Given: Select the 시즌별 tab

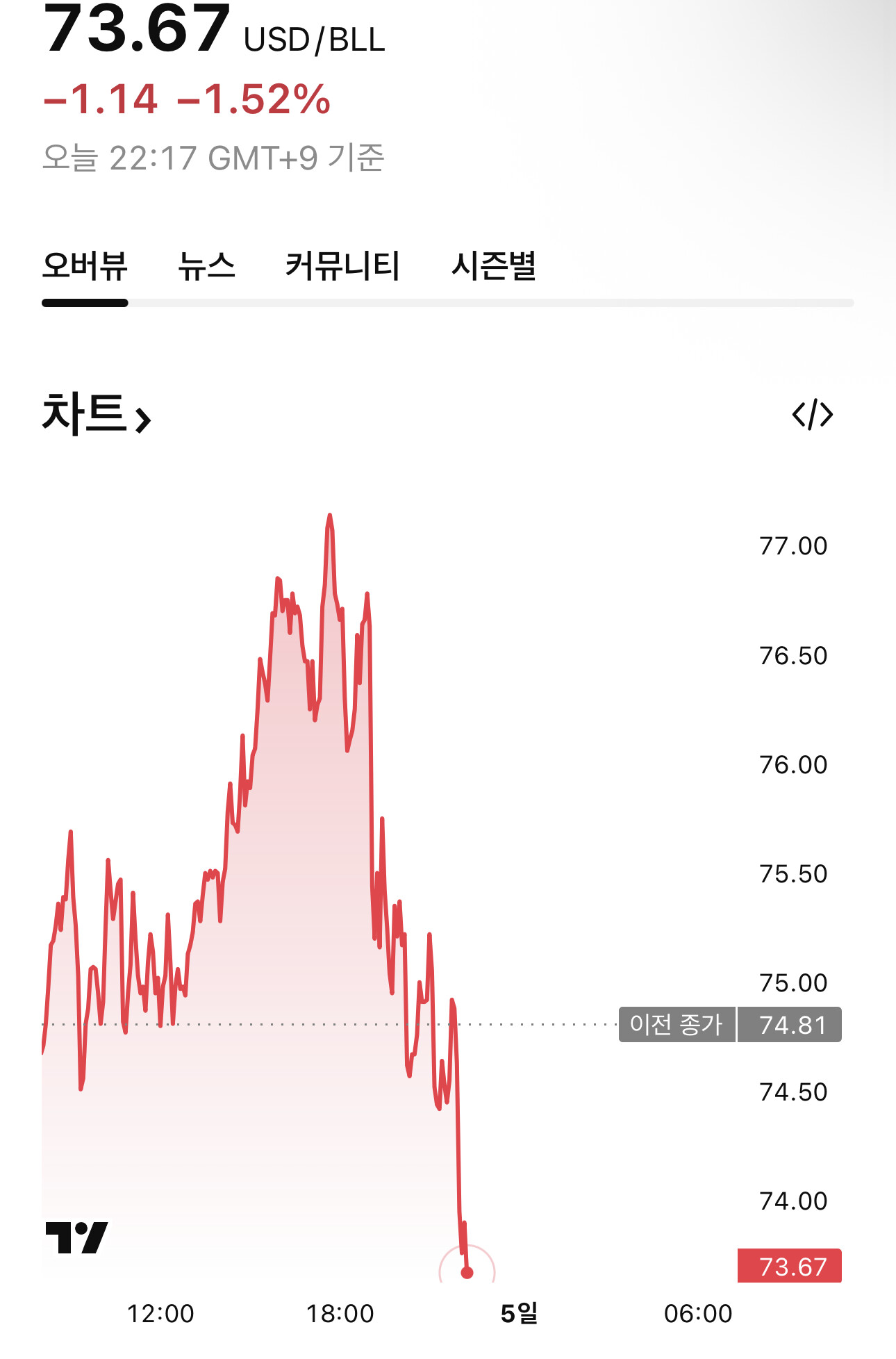Looking at the screenshot, I should (493, 266).
